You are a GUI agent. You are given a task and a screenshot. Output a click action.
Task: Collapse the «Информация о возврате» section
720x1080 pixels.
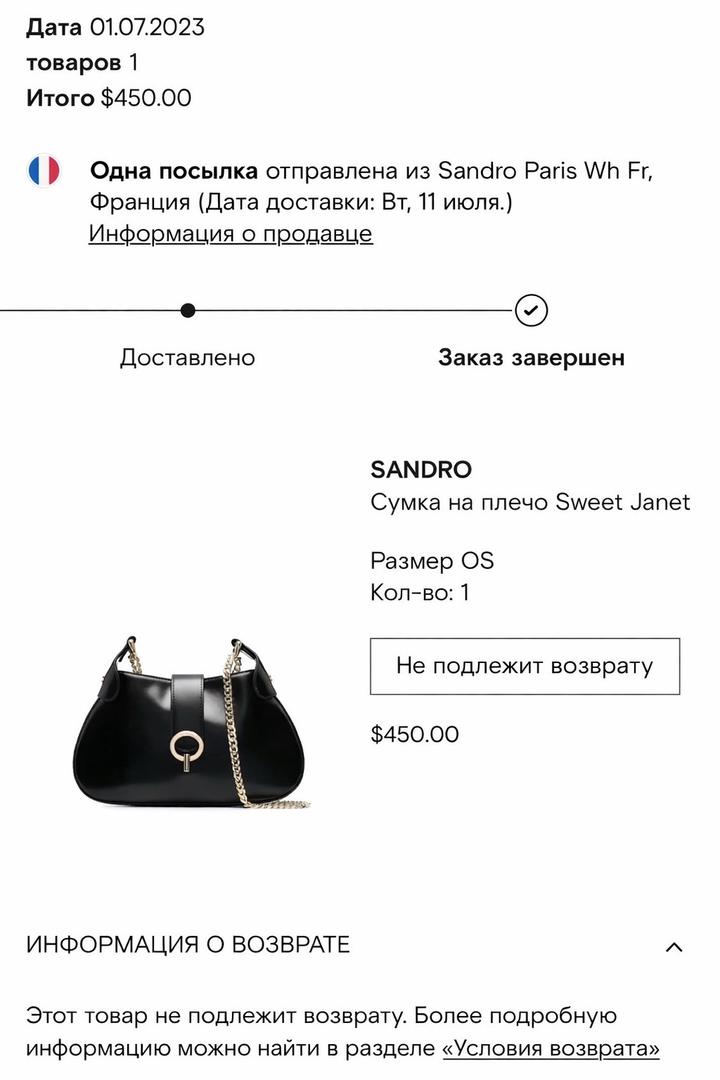(x=674, y=946)
